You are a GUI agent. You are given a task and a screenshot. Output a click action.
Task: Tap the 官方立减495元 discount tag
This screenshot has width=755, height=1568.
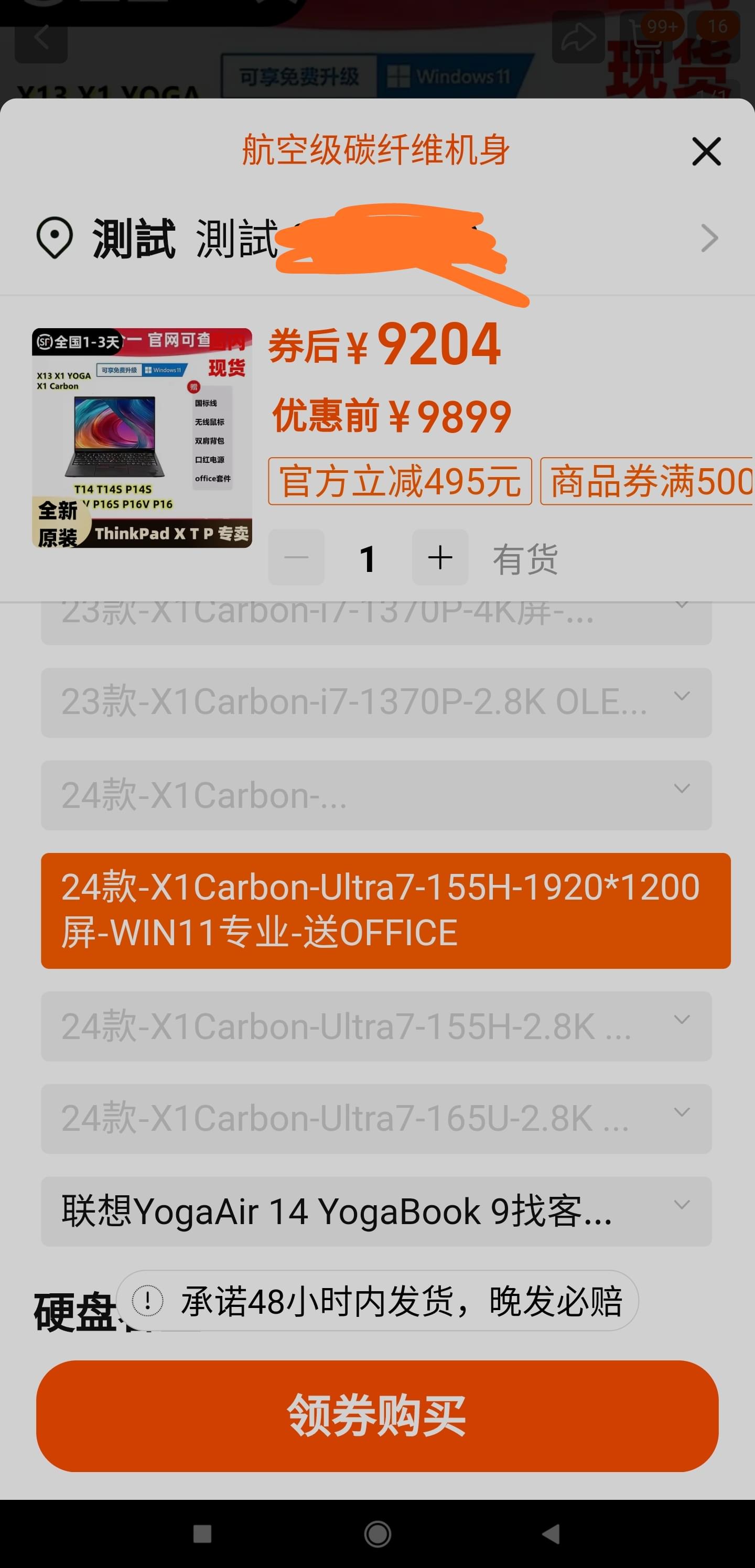[x=400, y=481]
